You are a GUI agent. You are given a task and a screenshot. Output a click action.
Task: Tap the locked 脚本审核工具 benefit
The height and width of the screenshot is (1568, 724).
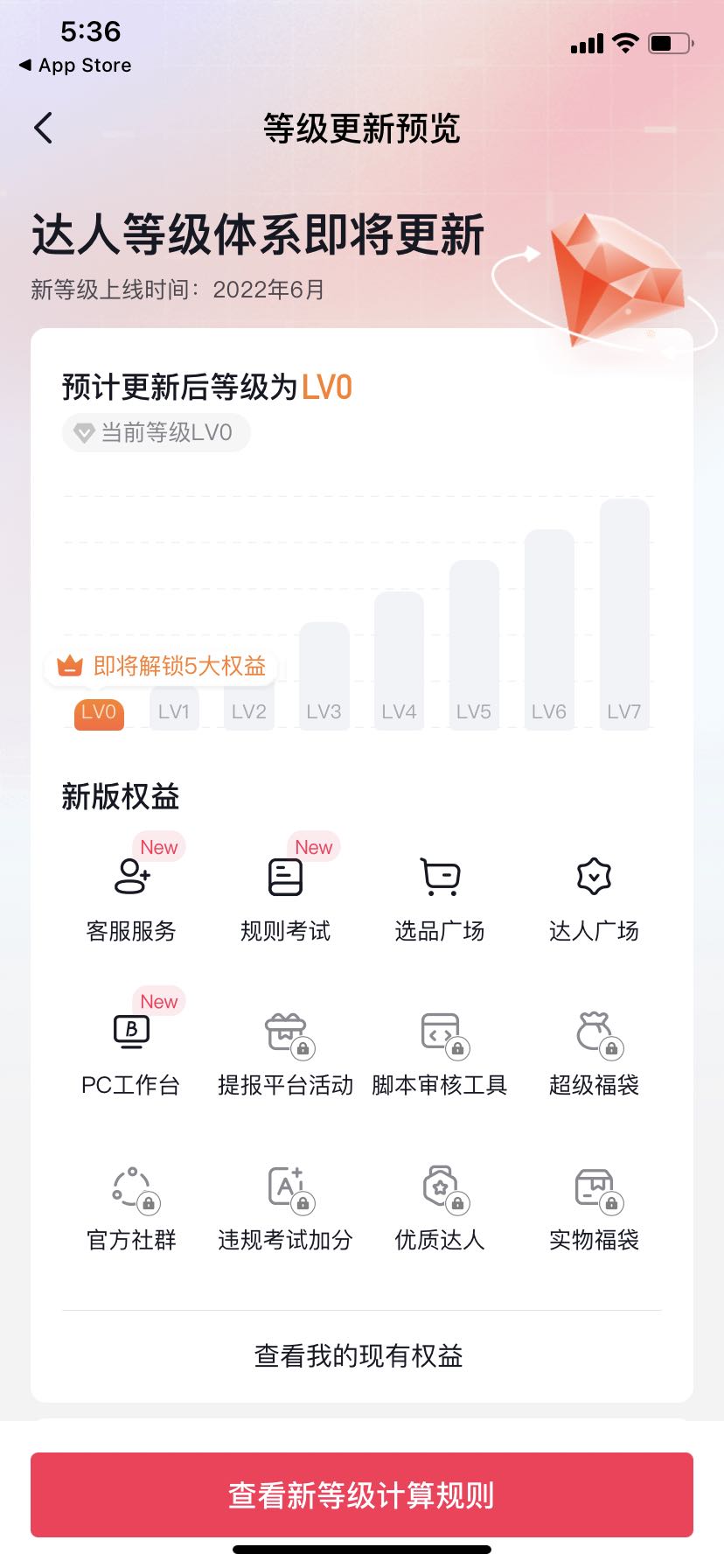(x=440, y=1052)
